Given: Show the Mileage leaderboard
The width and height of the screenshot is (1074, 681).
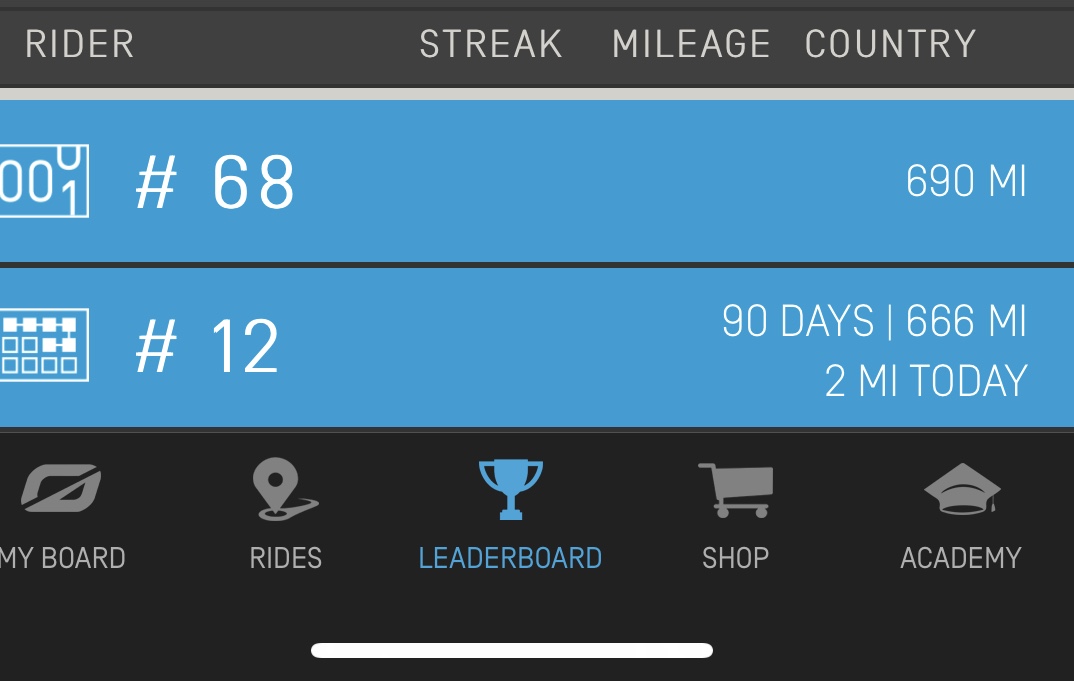Looking at the screenshot, I should tap(691, 45).
